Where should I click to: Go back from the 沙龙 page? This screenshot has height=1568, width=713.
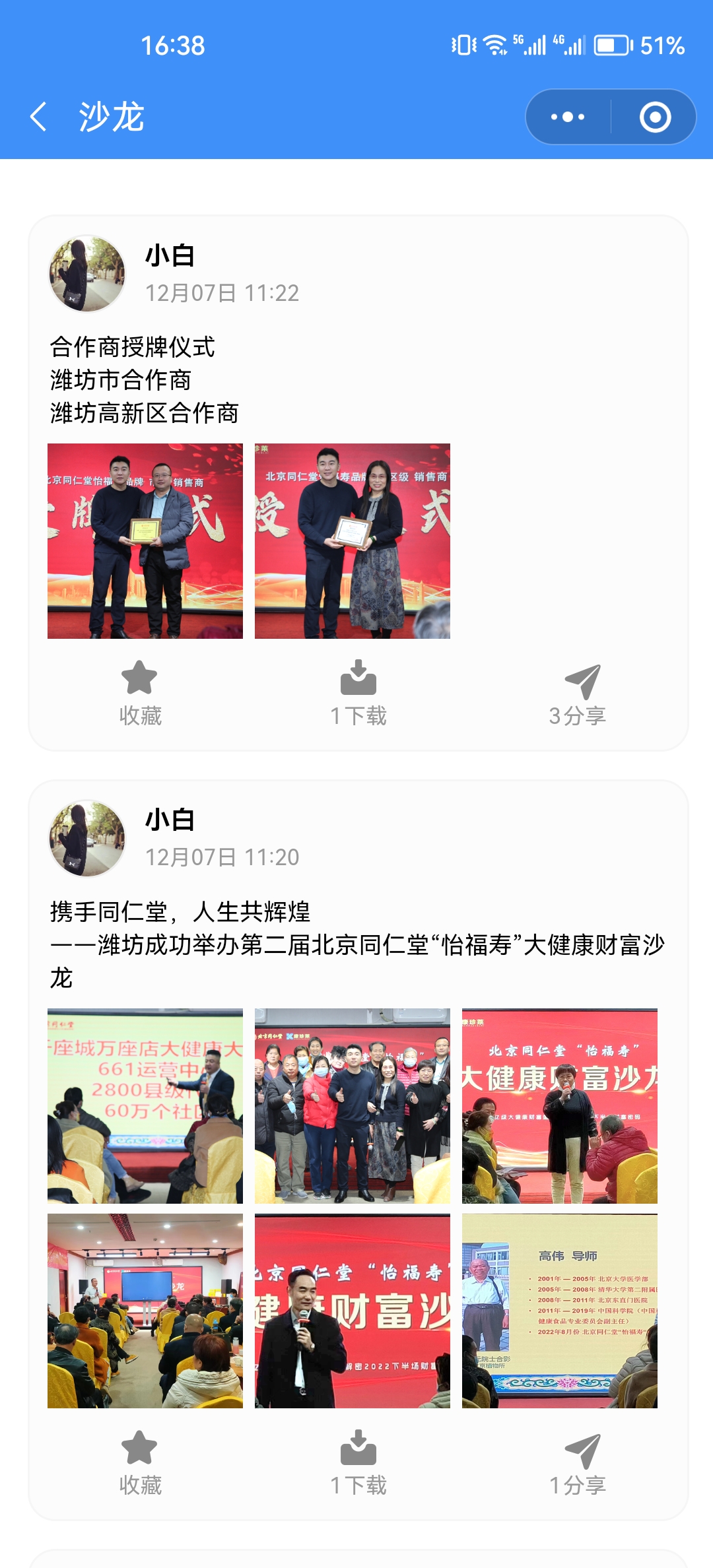[x=40, y=117]
